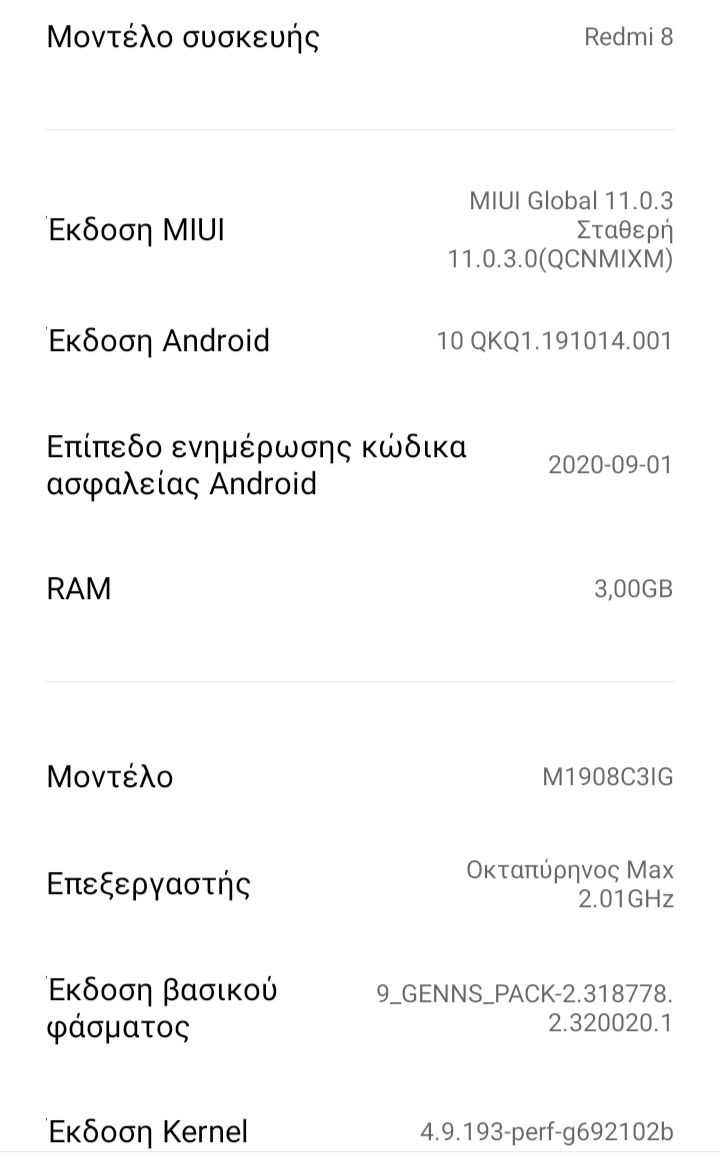Tap the Επεξεργαστής row
720x1157 pixels.
pyautogui.click(x=360, y=884)
